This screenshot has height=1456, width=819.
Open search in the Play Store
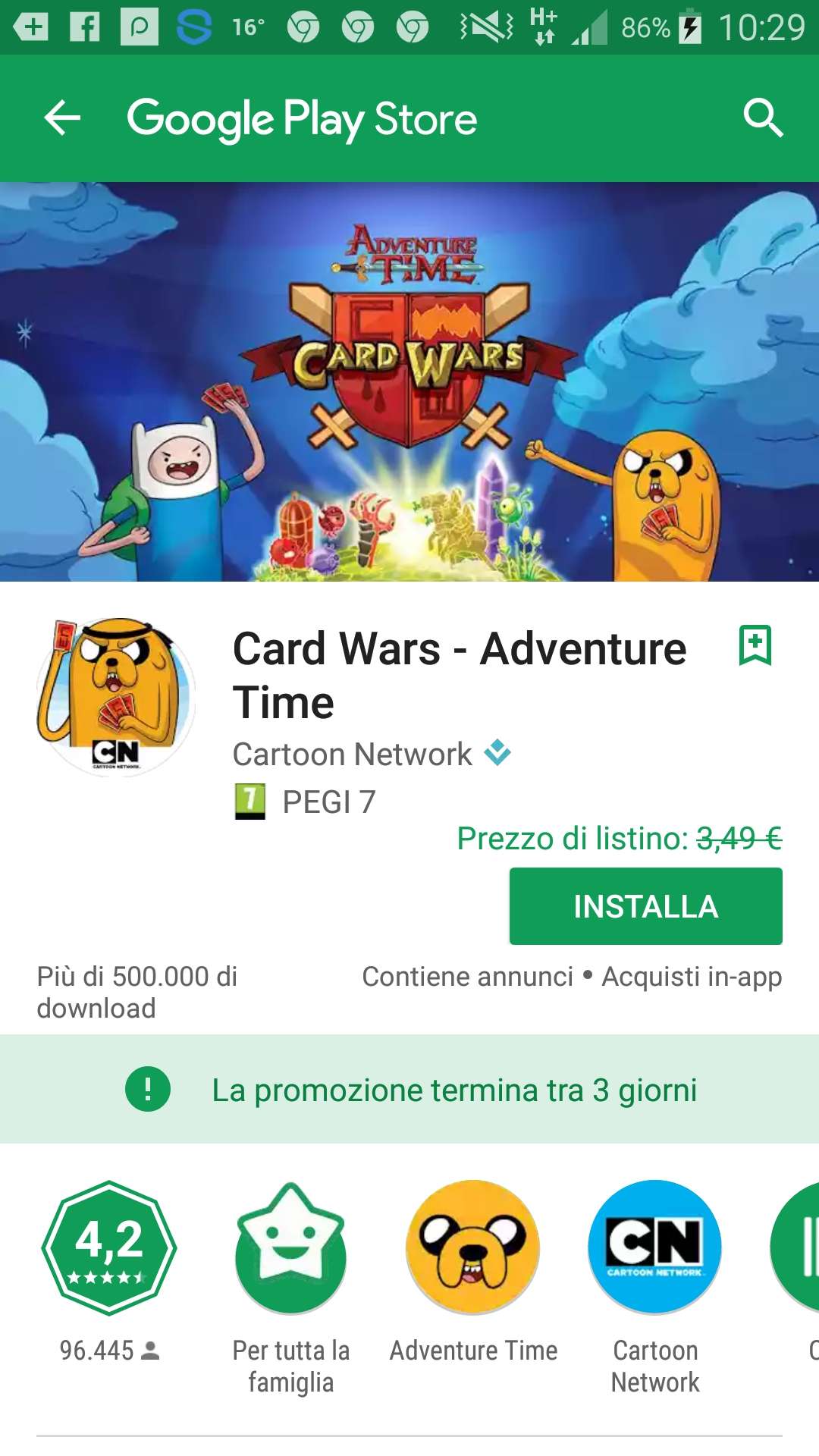point(762,118)
